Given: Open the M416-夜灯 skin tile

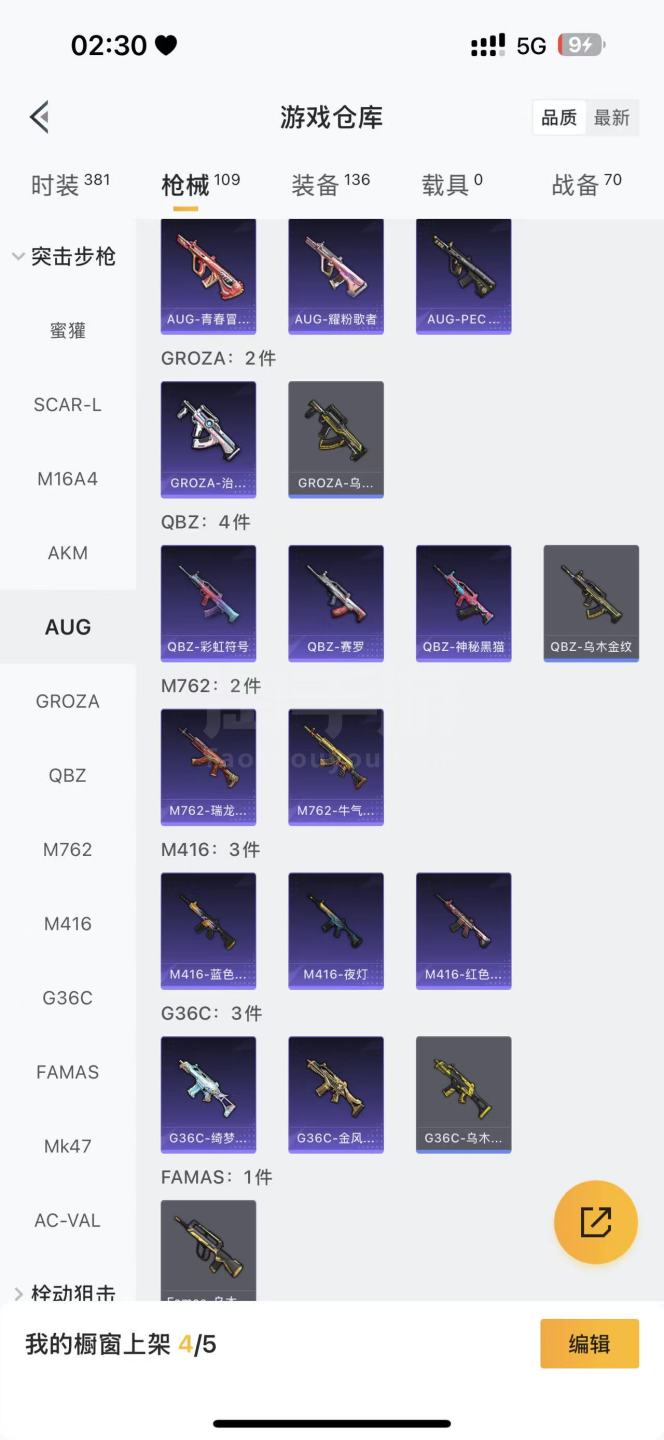Looking at the screenshot, I should [x=336, y=931].
